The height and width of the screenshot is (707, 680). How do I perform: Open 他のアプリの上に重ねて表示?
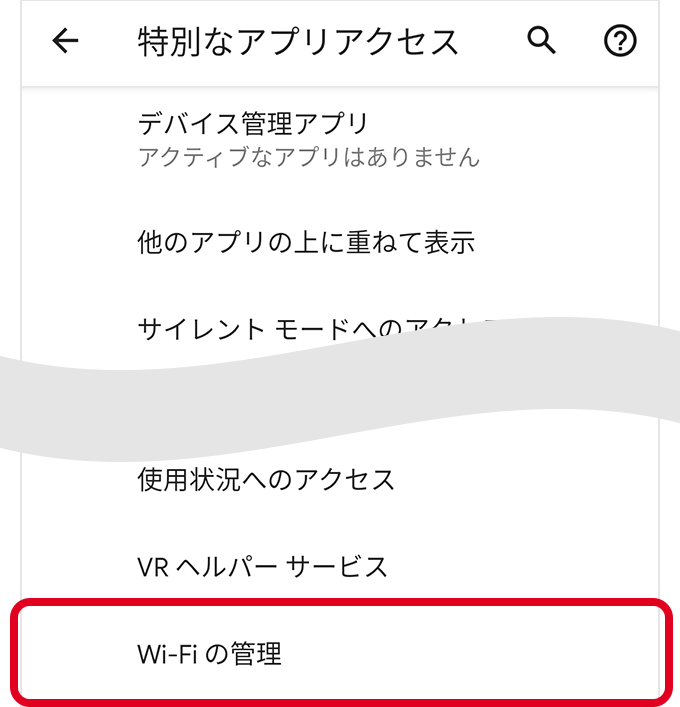[305, 241]
